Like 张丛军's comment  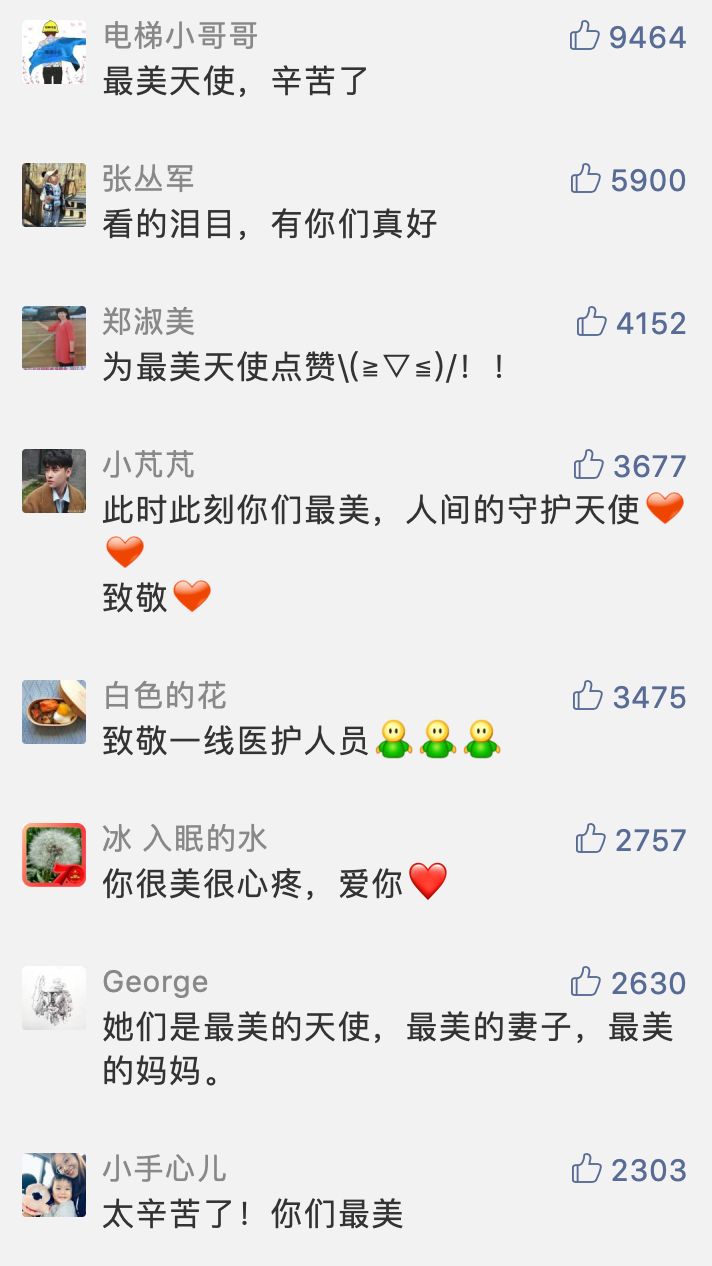point(586,180)
